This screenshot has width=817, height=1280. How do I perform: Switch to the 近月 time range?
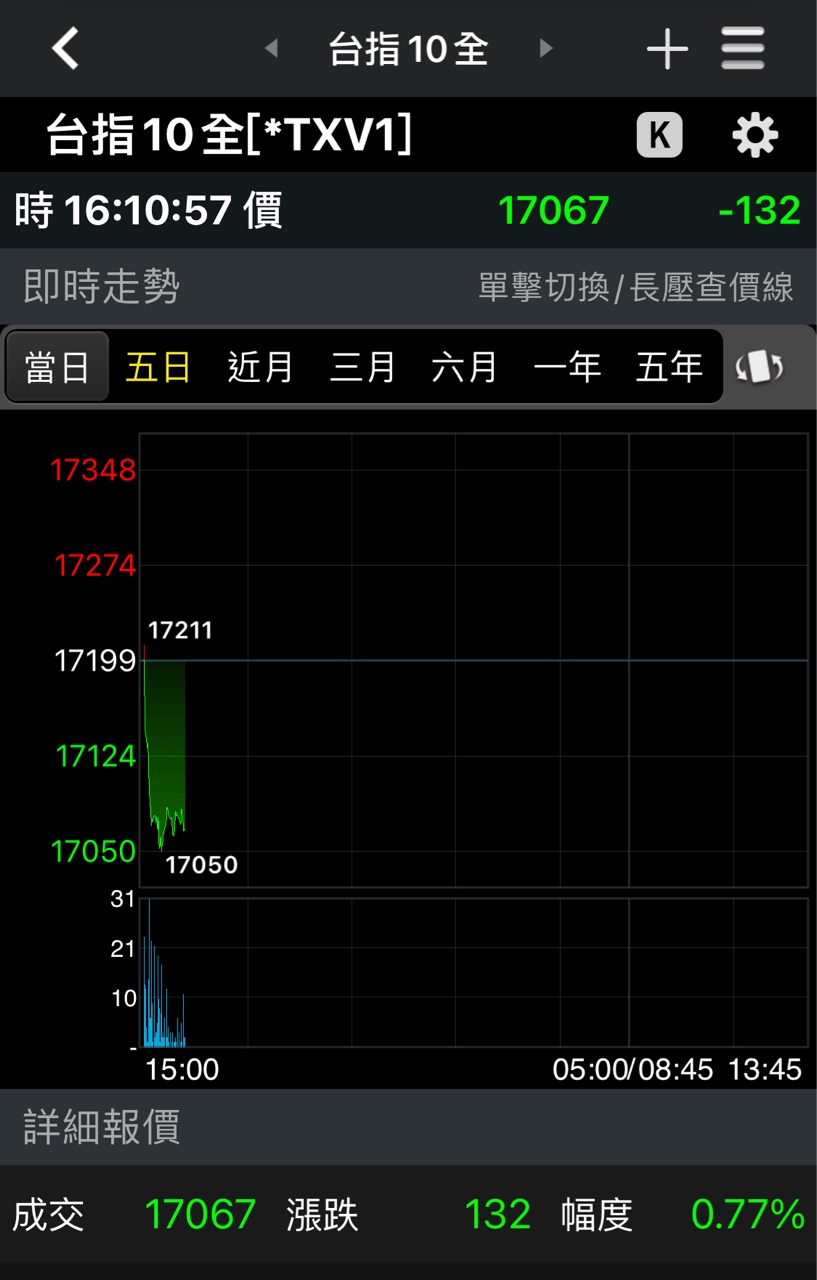pos(261,367)
